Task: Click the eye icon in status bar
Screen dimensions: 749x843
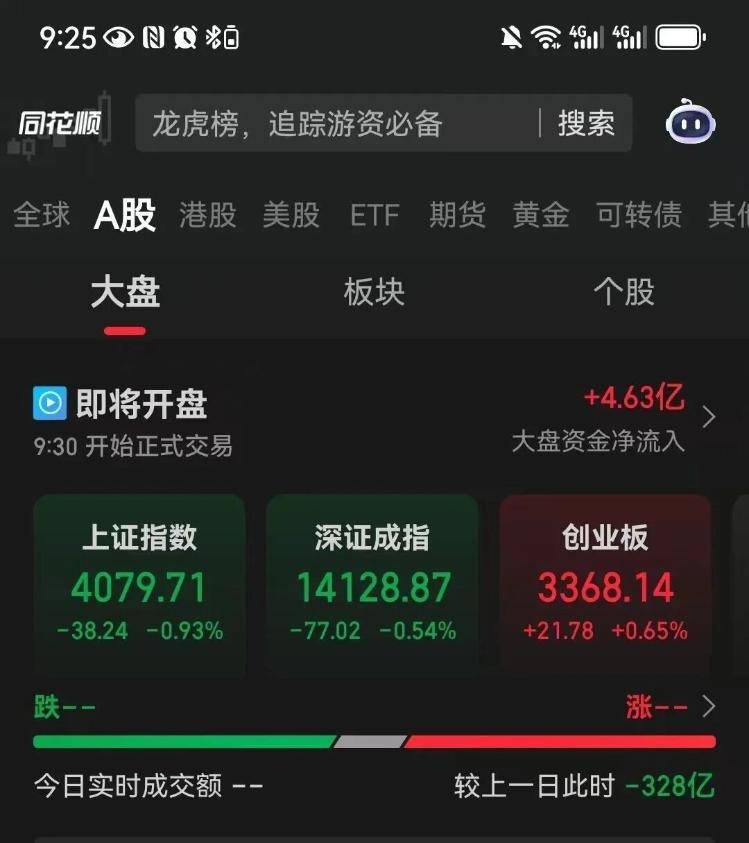Action: click(121, 38)
